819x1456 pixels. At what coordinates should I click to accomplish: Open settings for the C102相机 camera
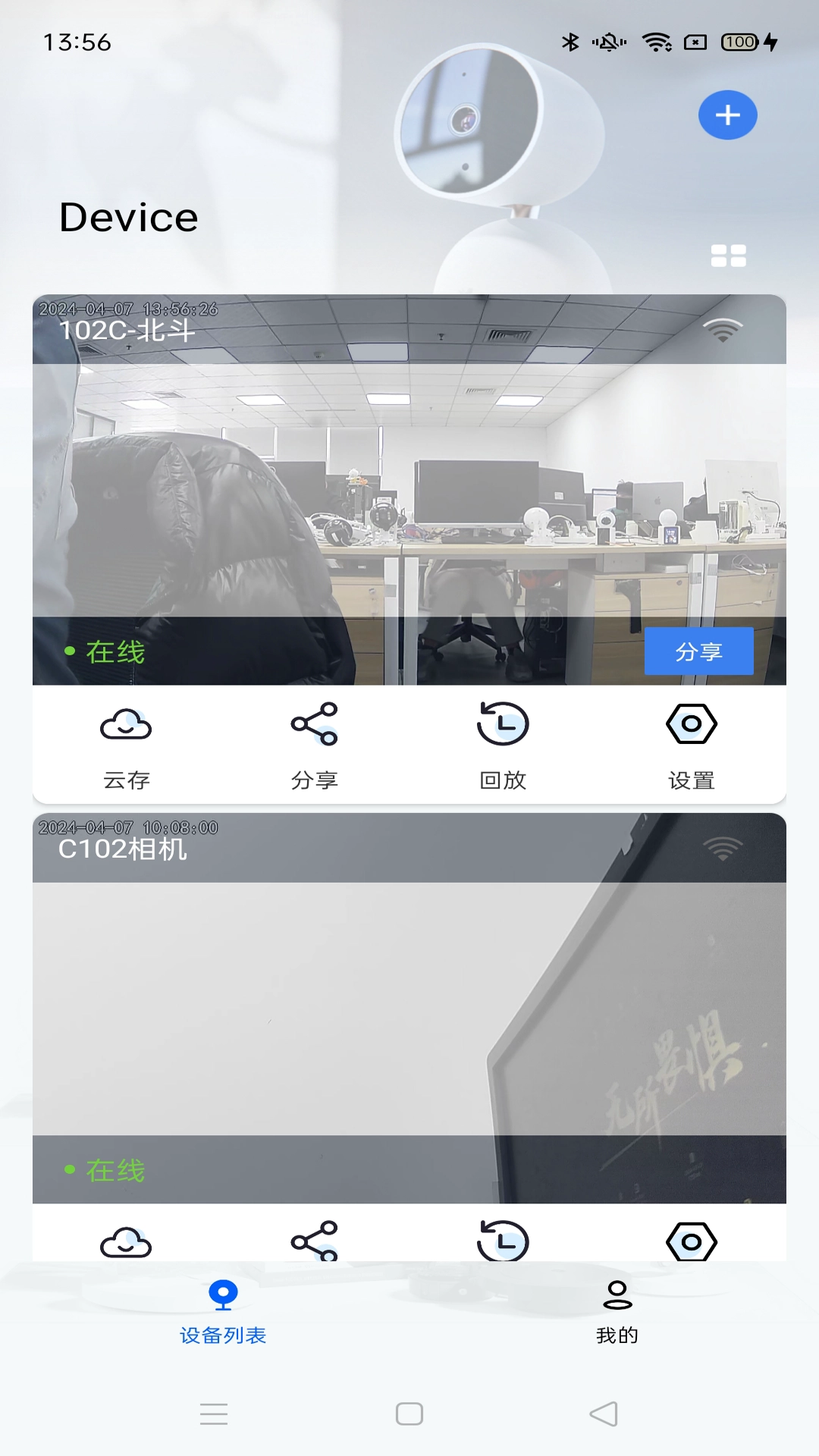(x=692, y=1242)
